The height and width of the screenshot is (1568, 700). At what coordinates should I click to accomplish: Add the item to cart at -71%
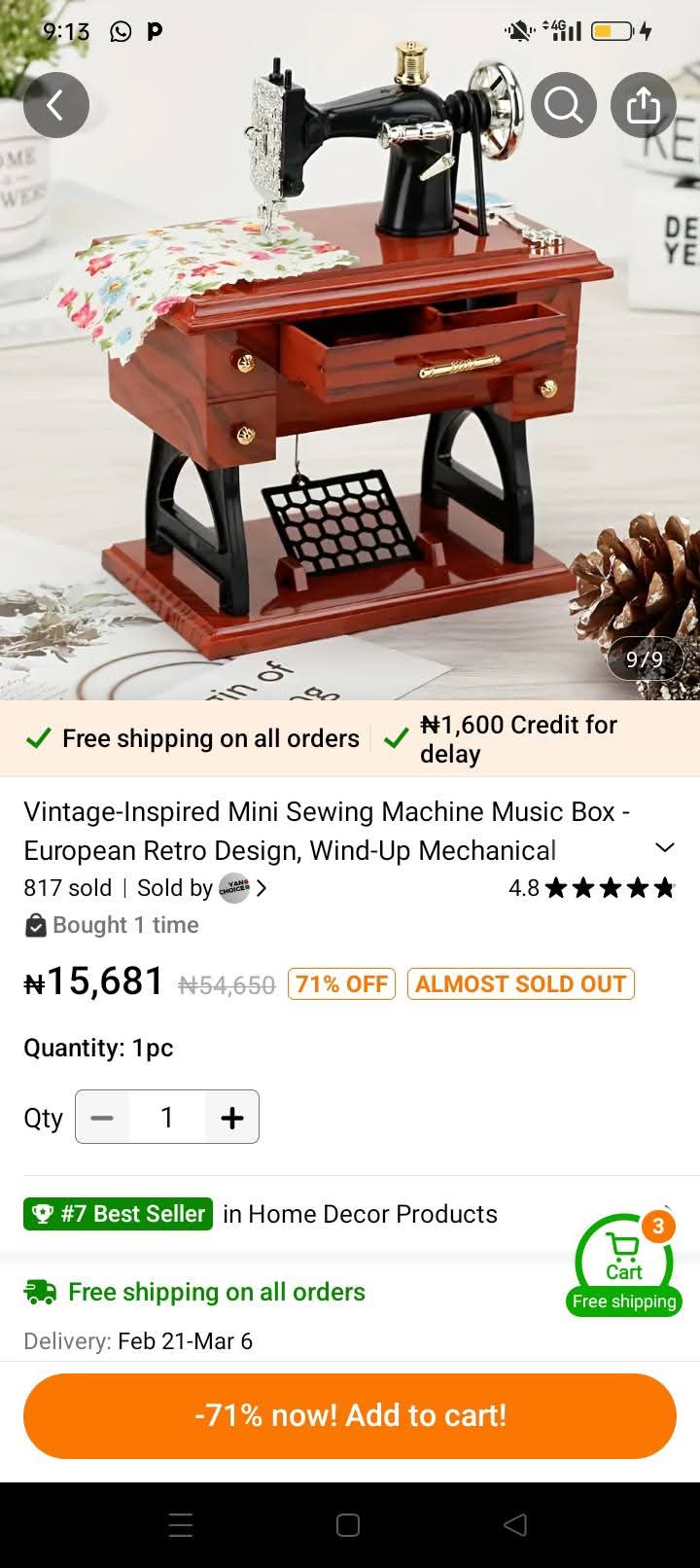(x=350, y=1415)
